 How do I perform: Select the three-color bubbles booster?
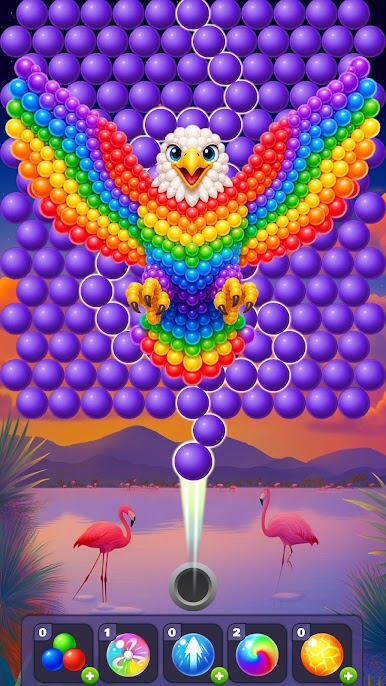pos(63,653)
